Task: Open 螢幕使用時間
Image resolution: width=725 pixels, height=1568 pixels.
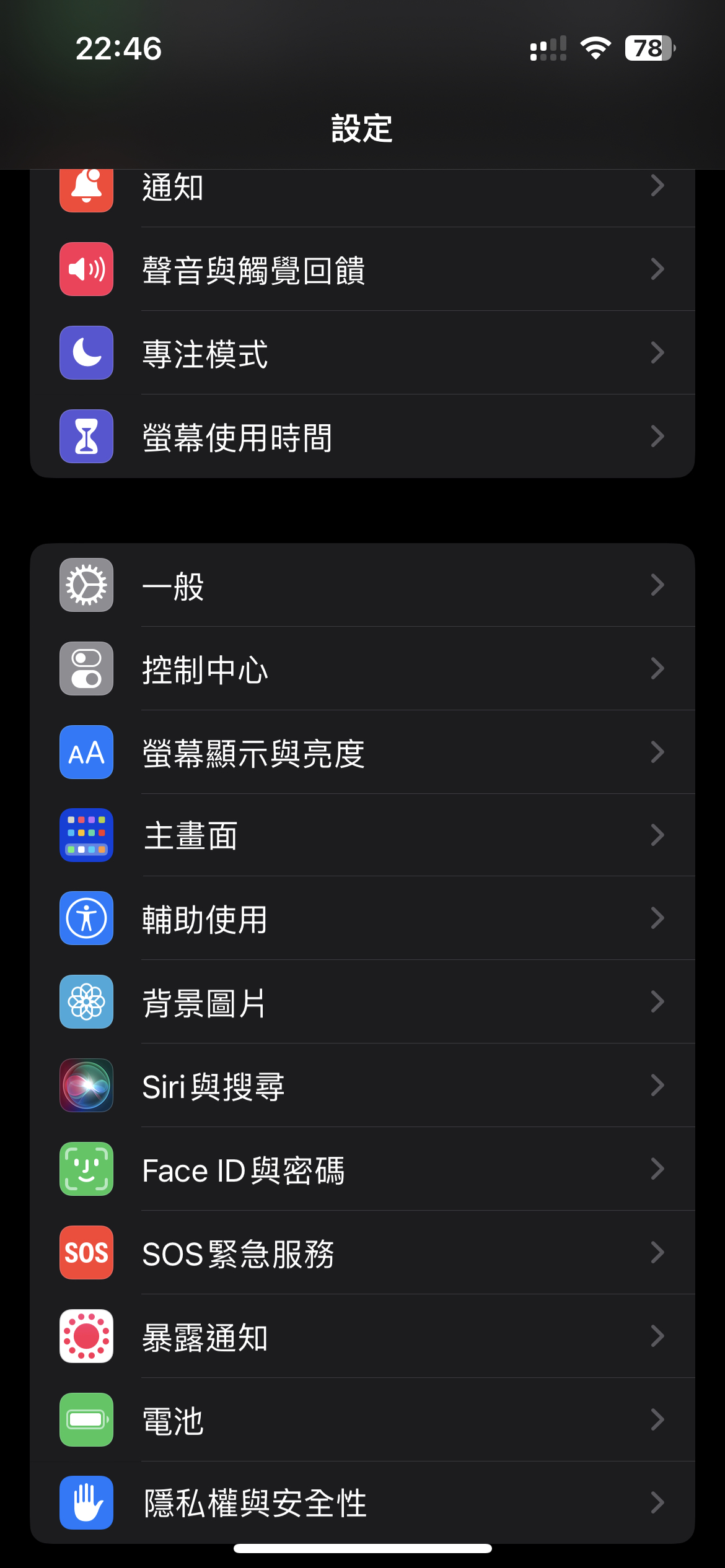Action: tap(362, 436)
